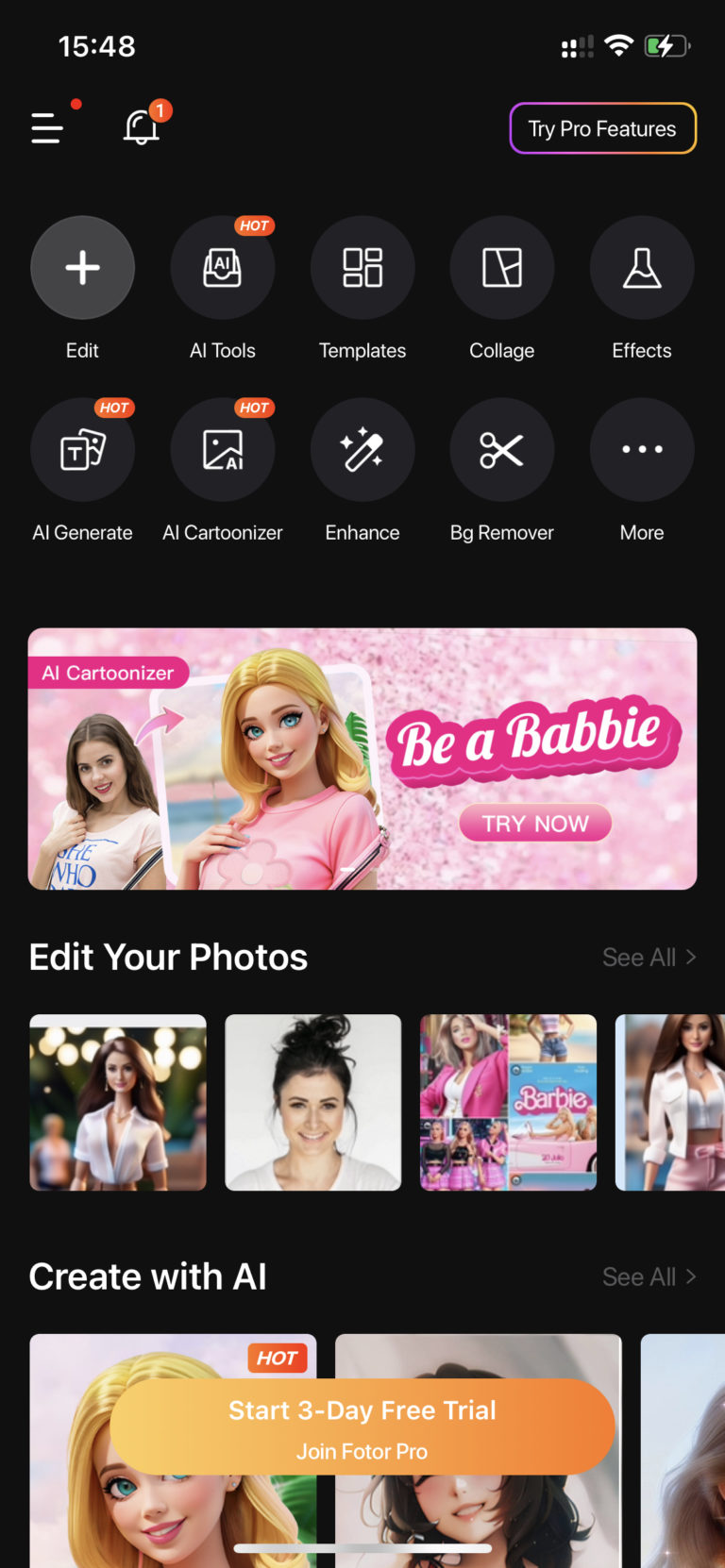The width and height of the screenshot is (725, 1568).
Task: Open the Edit tool with plus icon
Action: tap(82, 267)
